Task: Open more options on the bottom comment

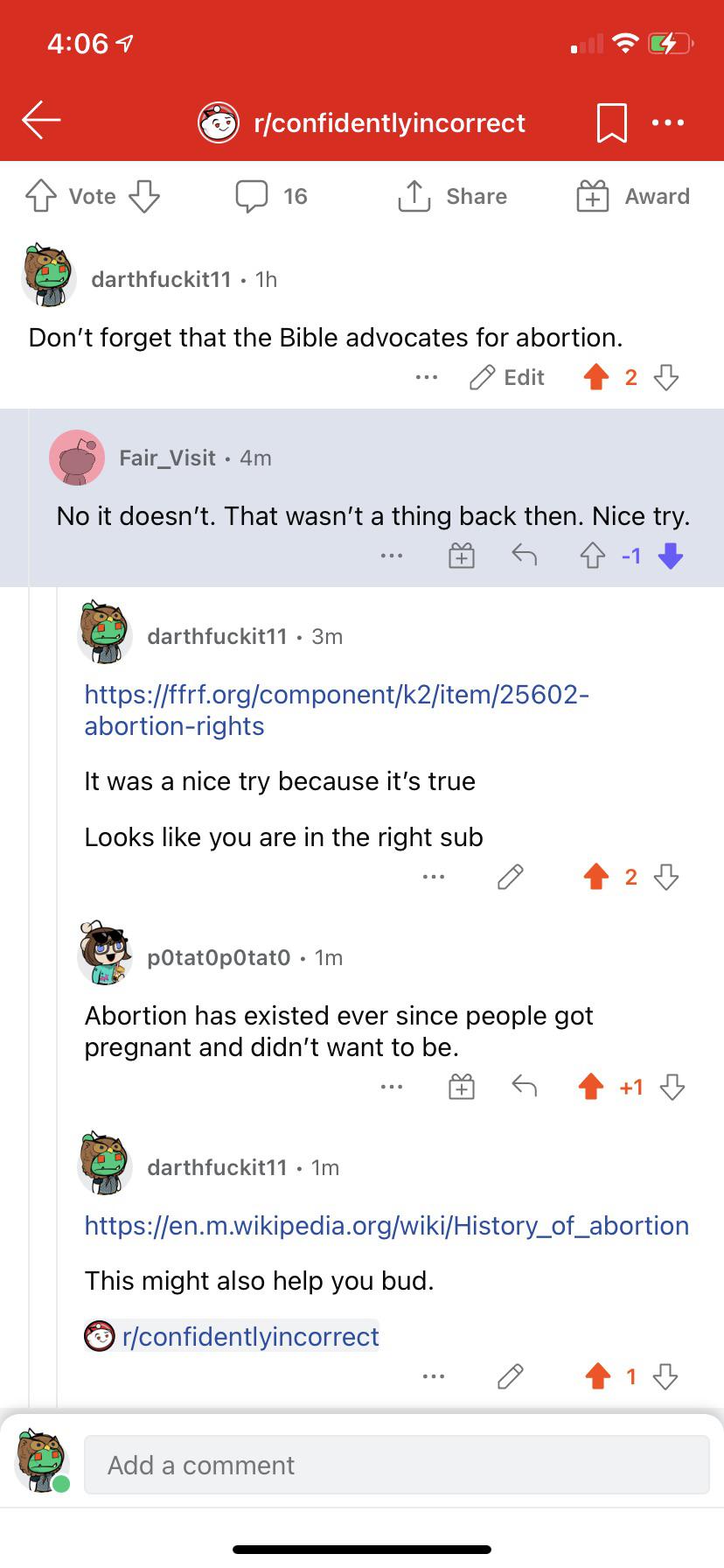Action: (434, 1375)
